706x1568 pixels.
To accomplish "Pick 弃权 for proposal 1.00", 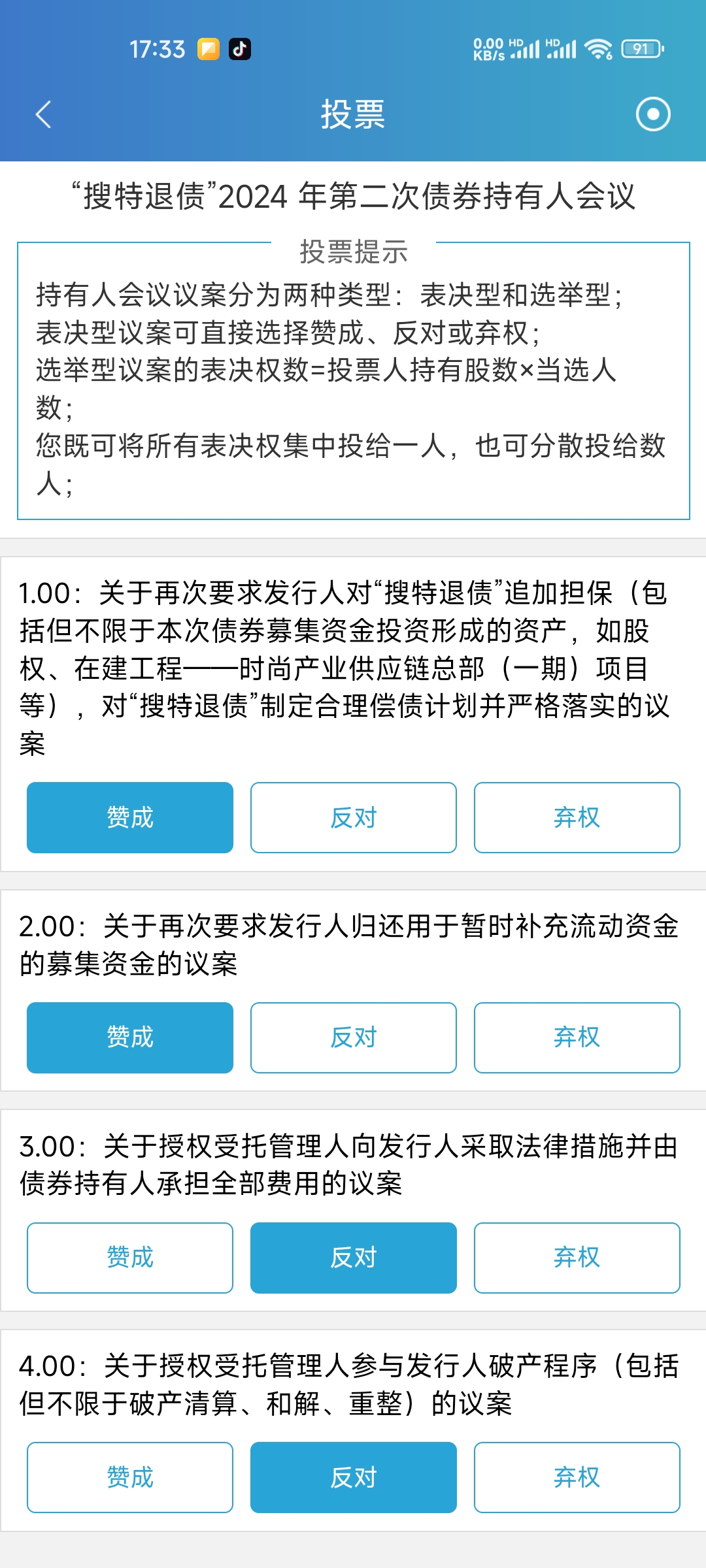I will pos(577,817).
